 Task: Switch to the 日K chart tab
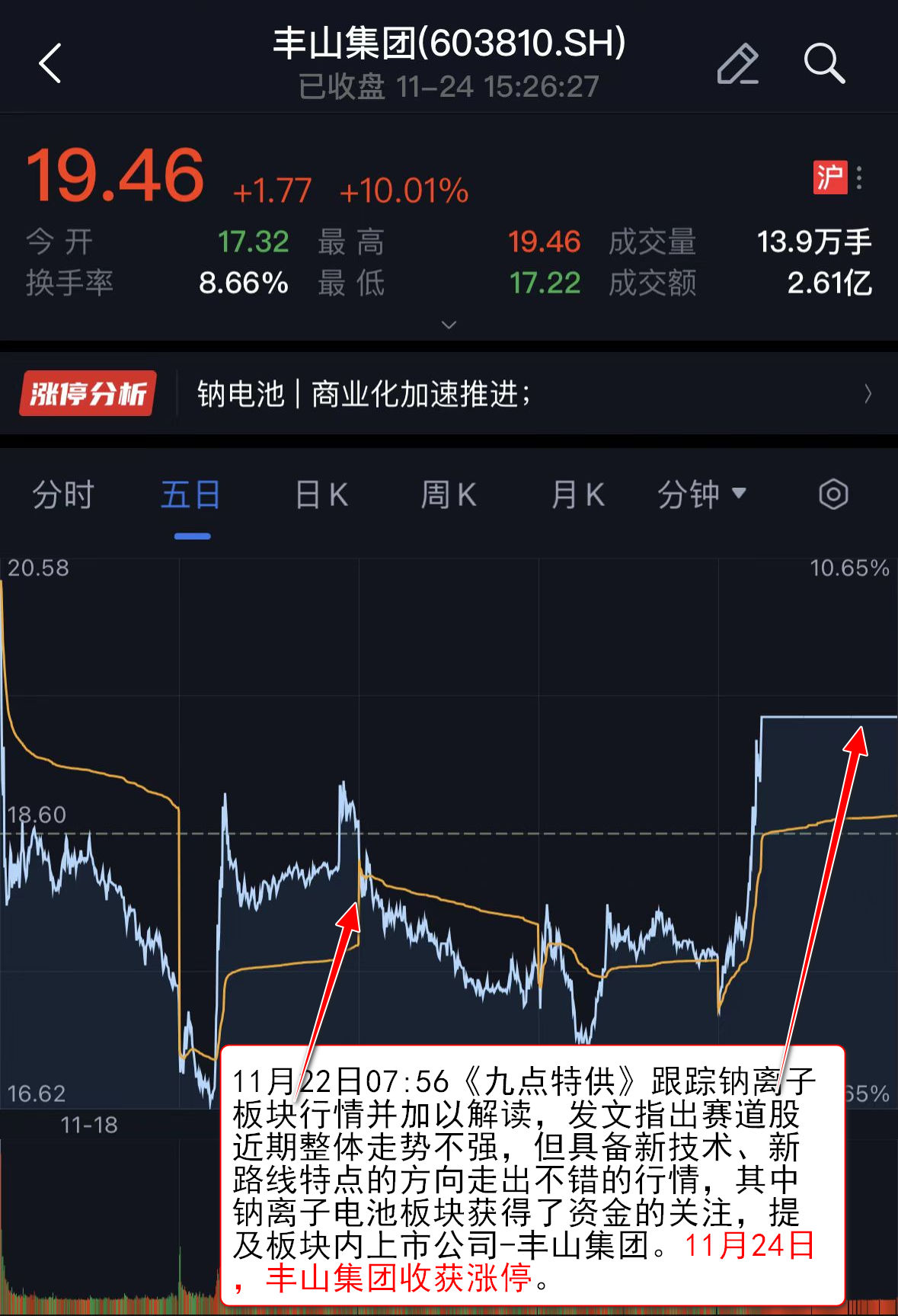pos(321,495)
